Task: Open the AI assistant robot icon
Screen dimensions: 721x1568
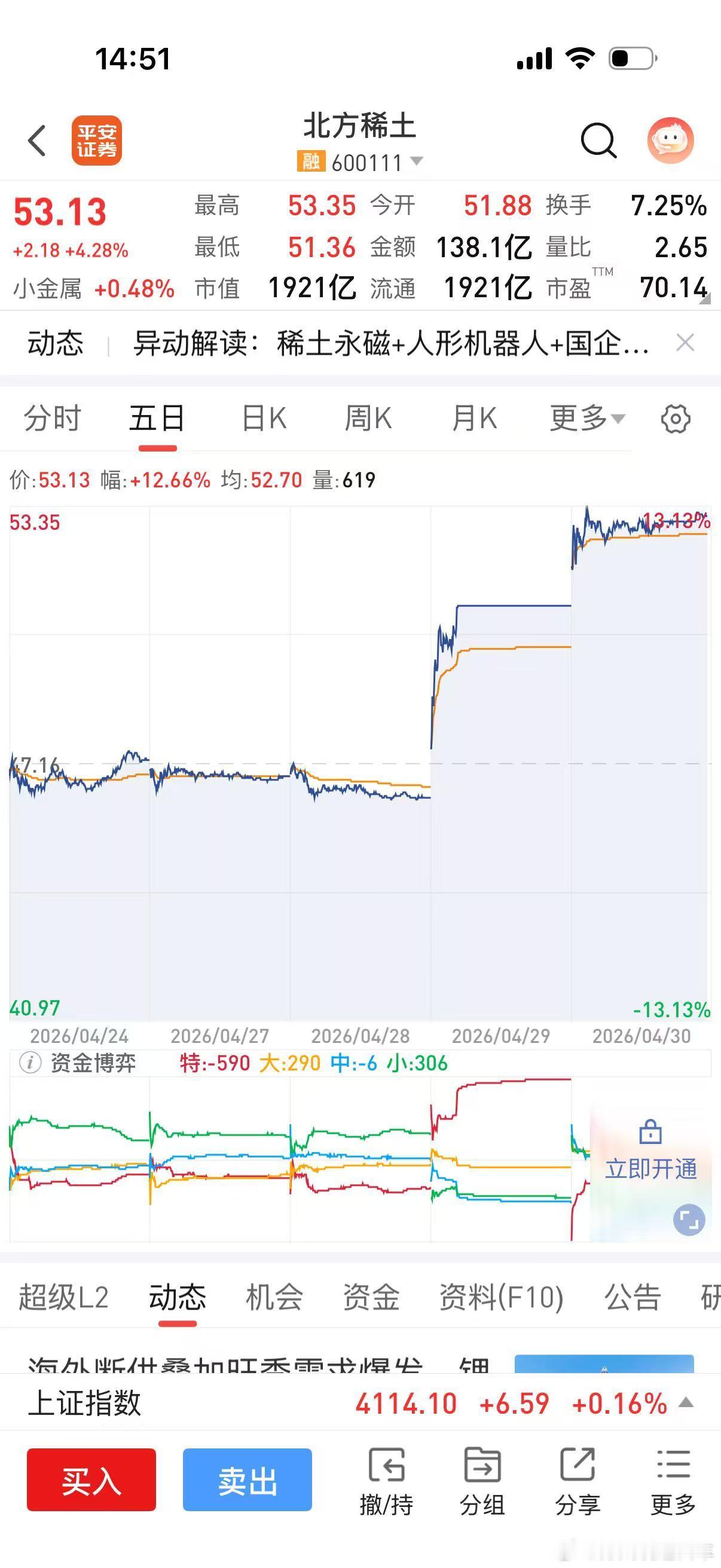Action: (671, 140)
